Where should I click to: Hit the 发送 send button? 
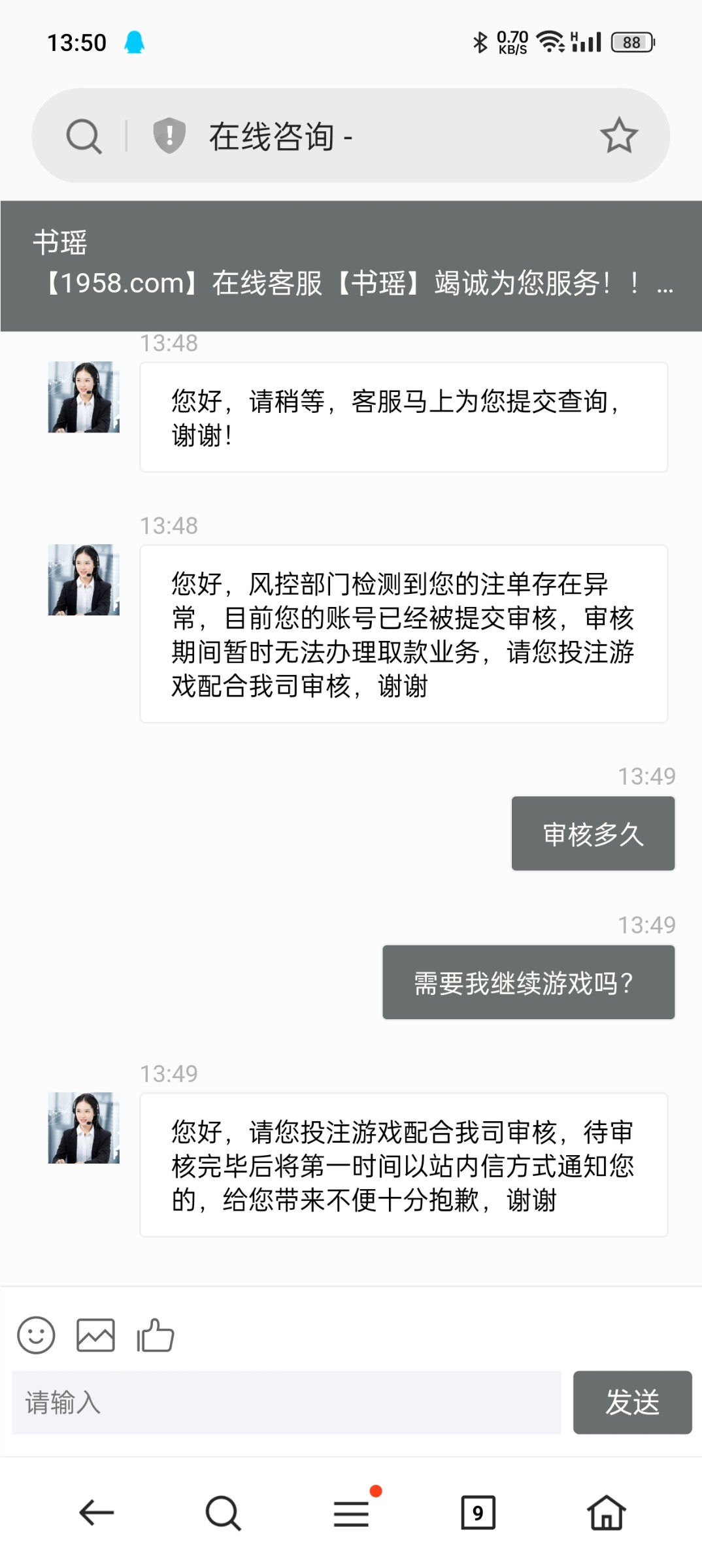coord(632,1402)
